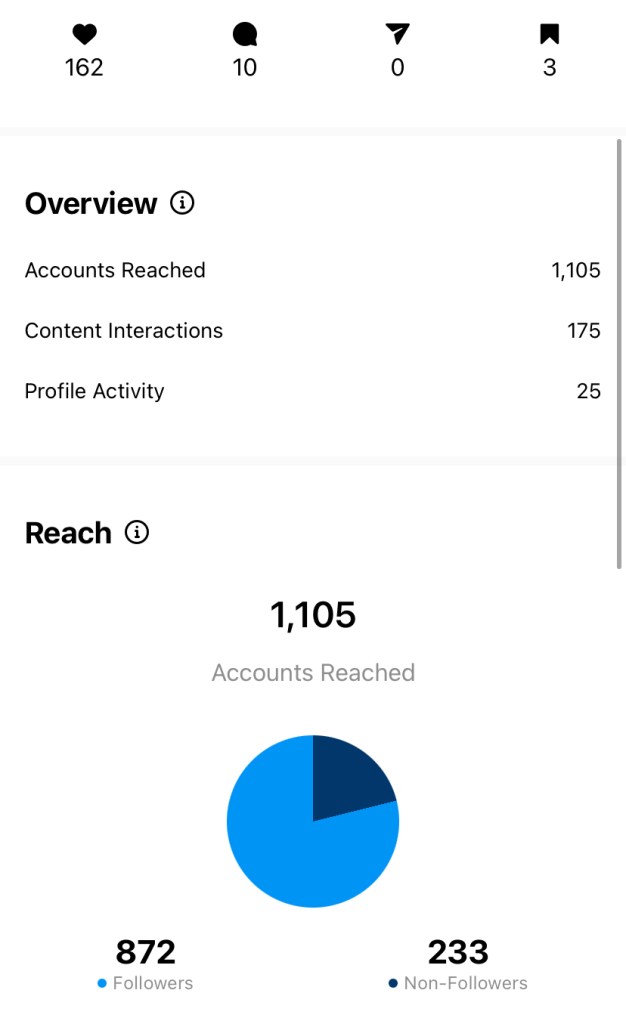The width and height of the screenshot is (626, 1024).
Task: Open the info icon next to Overview
Action: [182, 203]
